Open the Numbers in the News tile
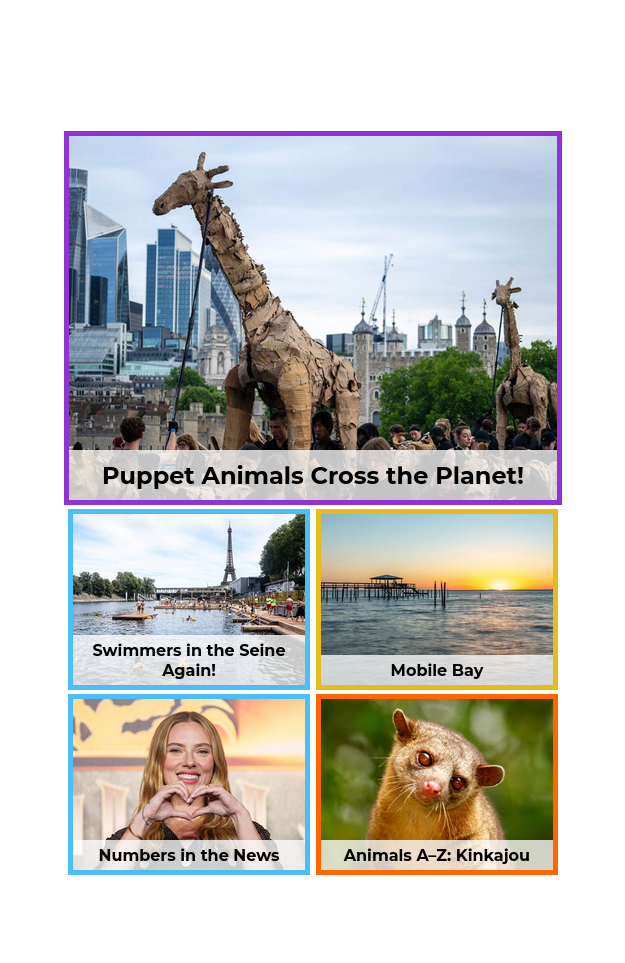This screenshot has height=963, width=625. click(188, 784)
